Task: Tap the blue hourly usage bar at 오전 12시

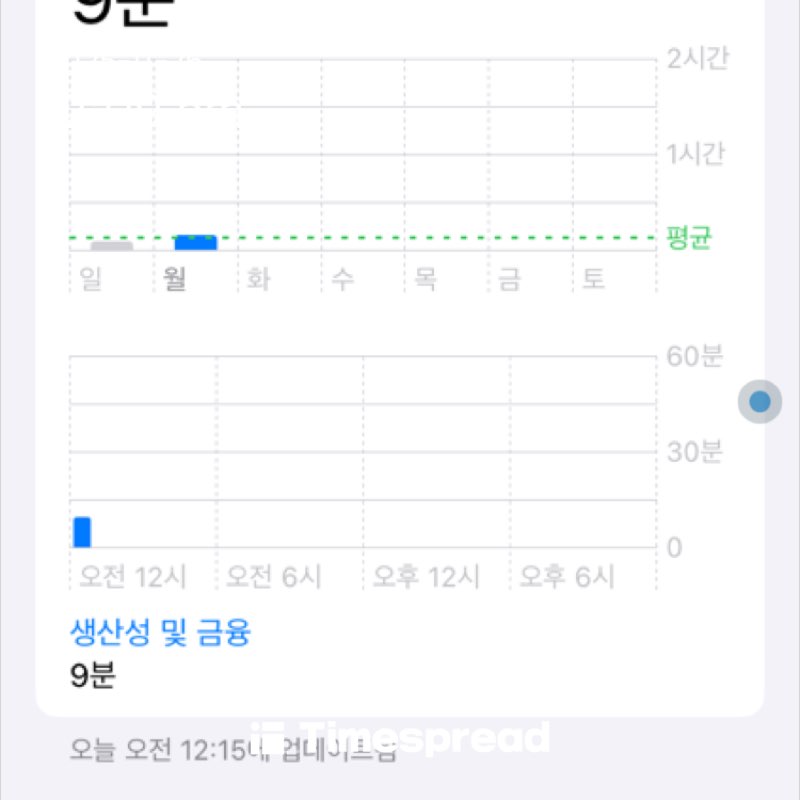Action: 82,532
